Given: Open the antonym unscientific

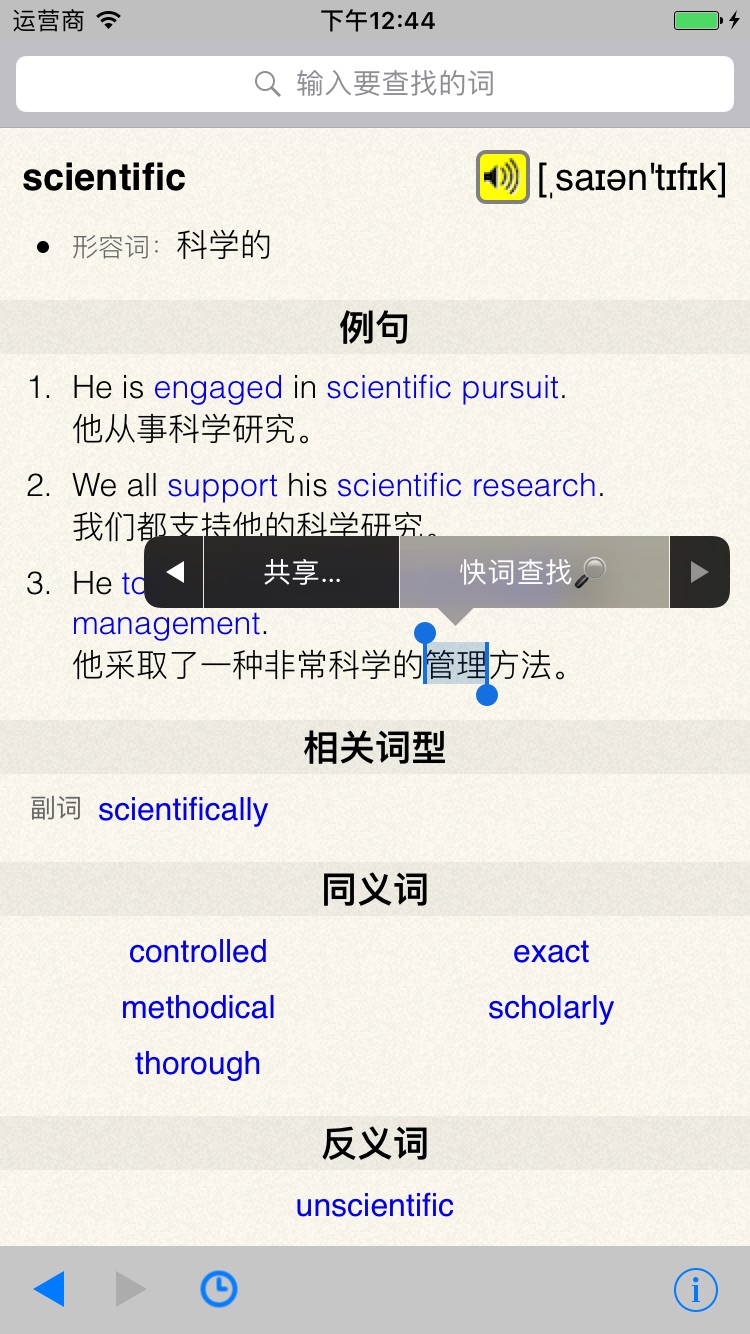Looking at the screenshot, I should pyautogui.click(x=375, y=1205).
